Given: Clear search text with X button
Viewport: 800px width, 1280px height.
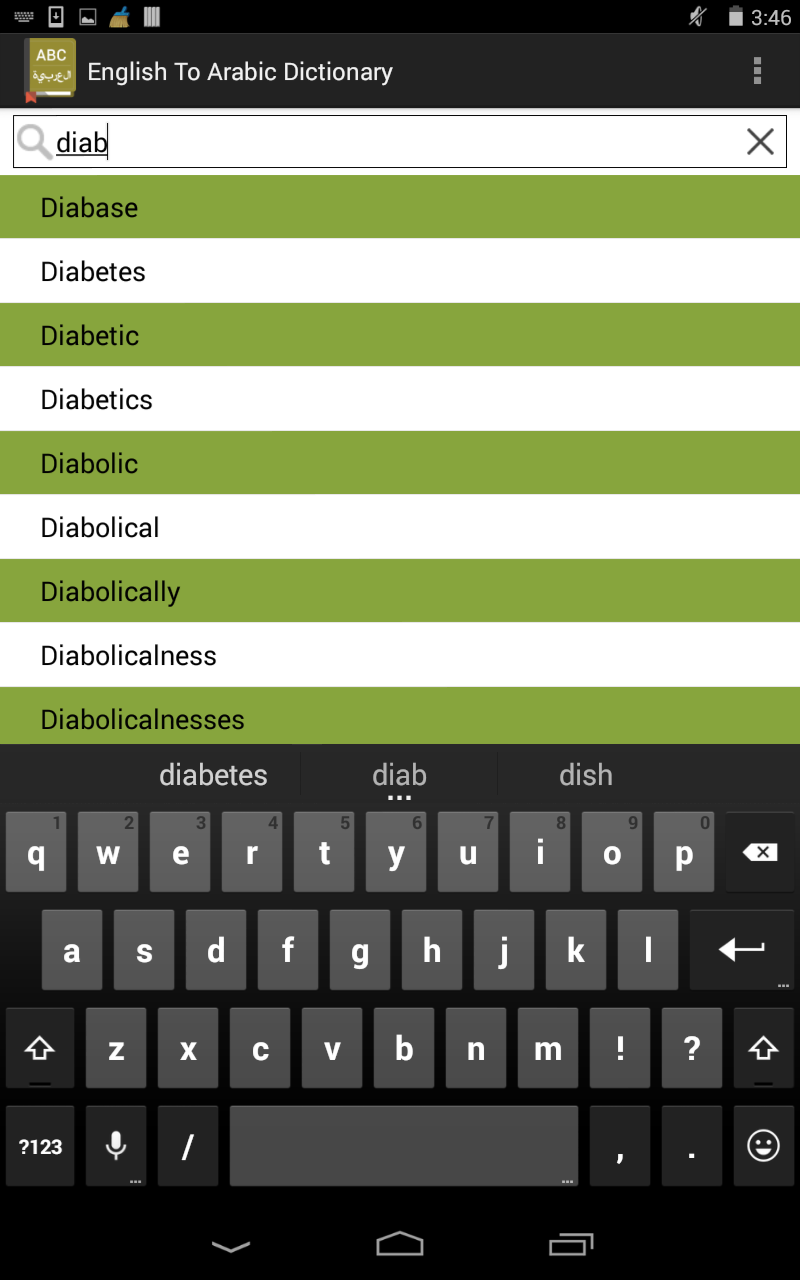Looking at the screenshot, I should click(x=760, y=141).
